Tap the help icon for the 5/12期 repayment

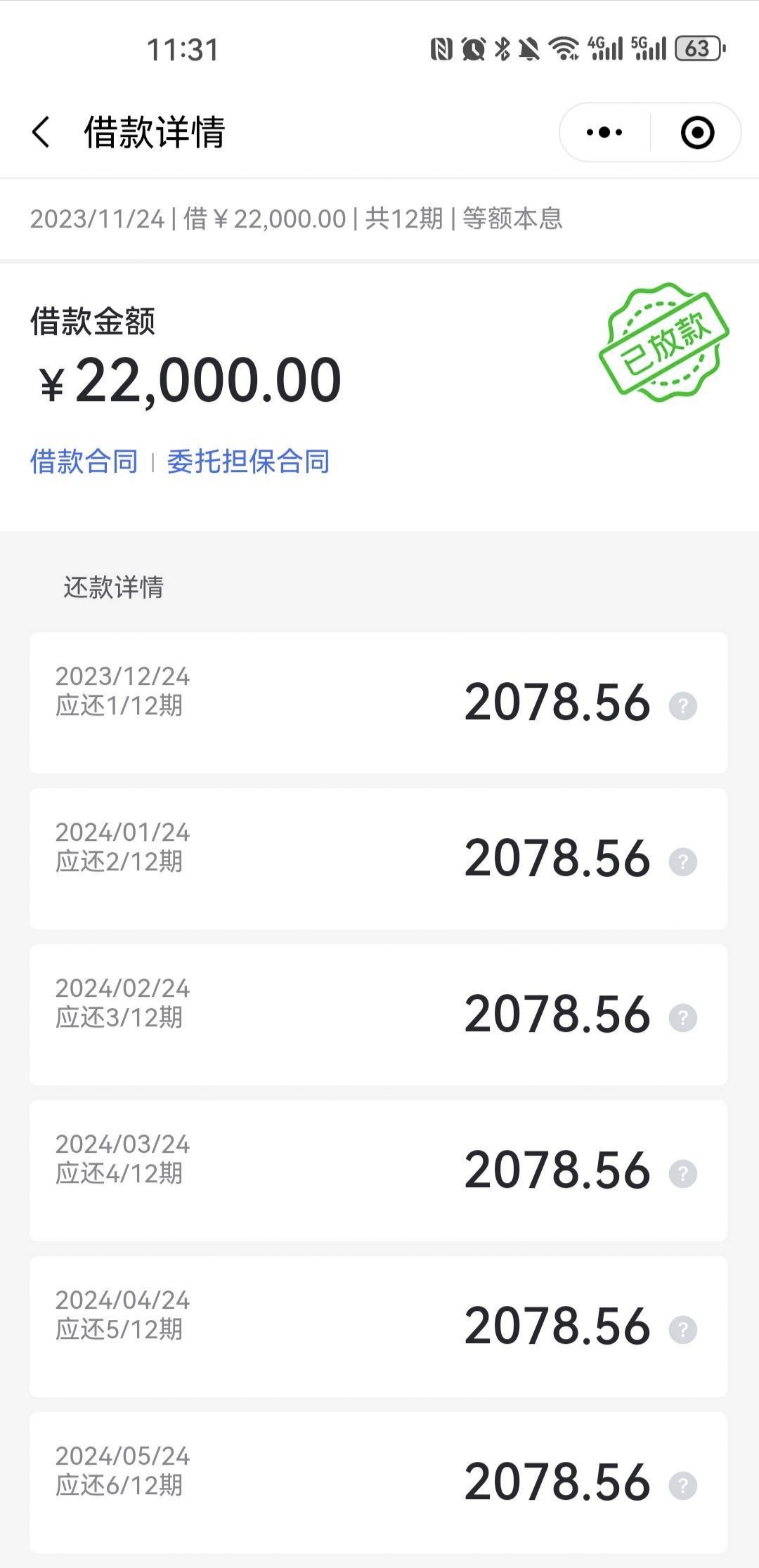[682, 1329]
